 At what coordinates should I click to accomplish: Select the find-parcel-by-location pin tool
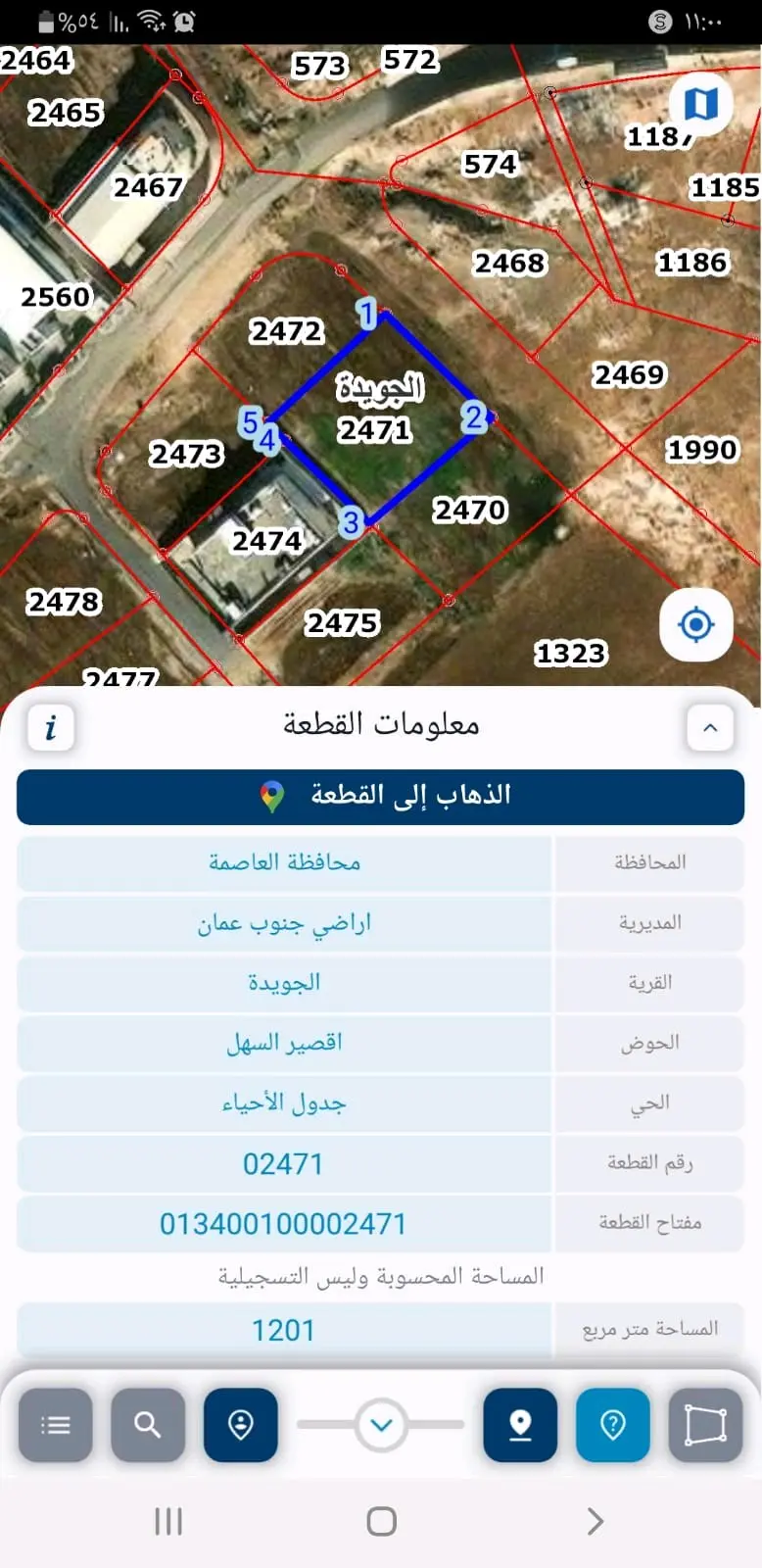pos(241,1426)
